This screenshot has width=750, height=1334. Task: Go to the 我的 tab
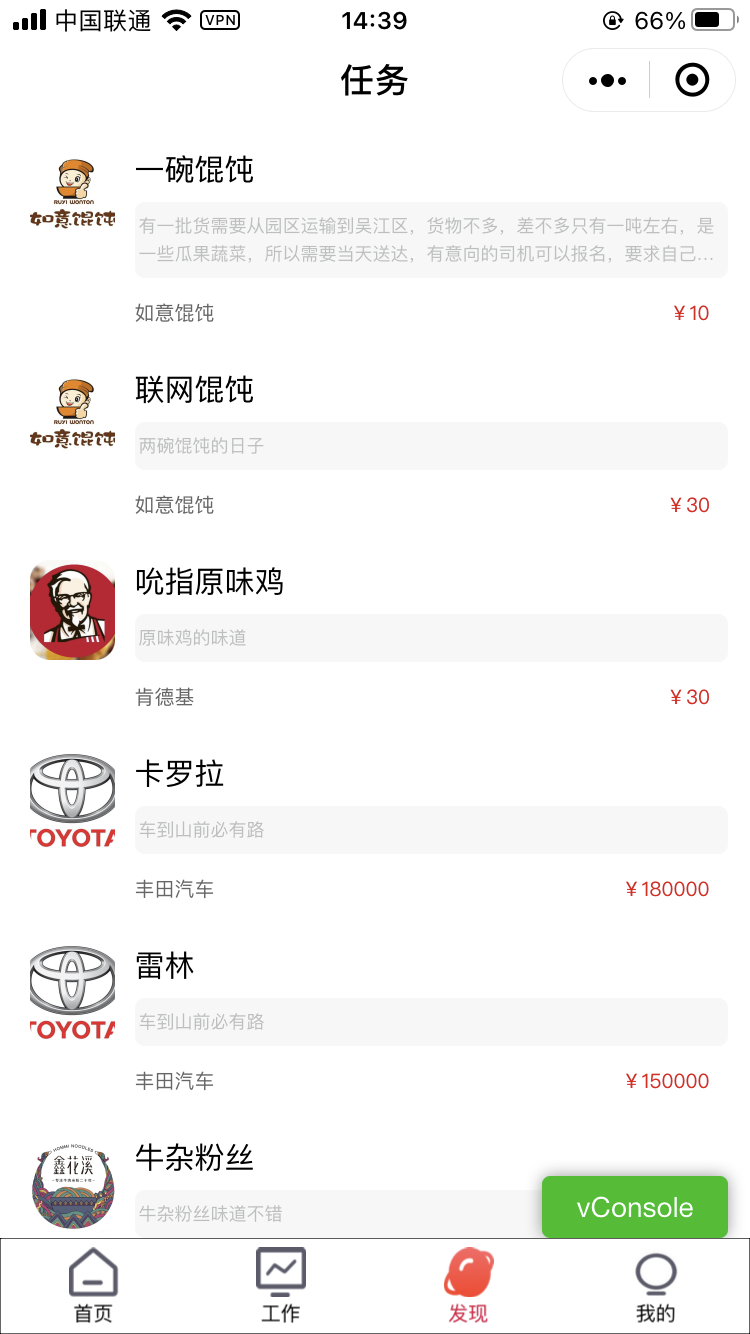tap(656, 1286)
